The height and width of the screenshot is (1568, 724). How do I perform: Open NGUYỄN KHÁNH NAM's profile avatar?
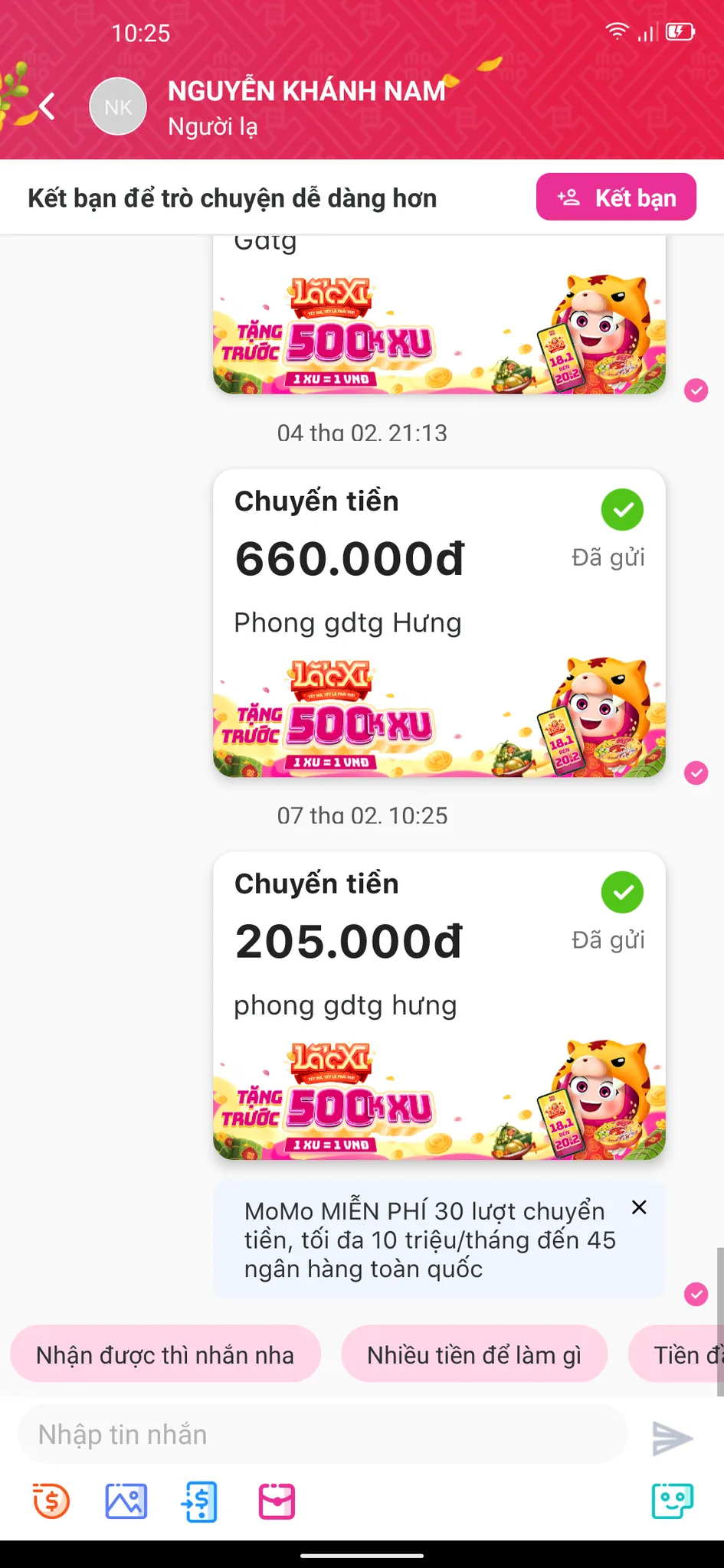118,106
